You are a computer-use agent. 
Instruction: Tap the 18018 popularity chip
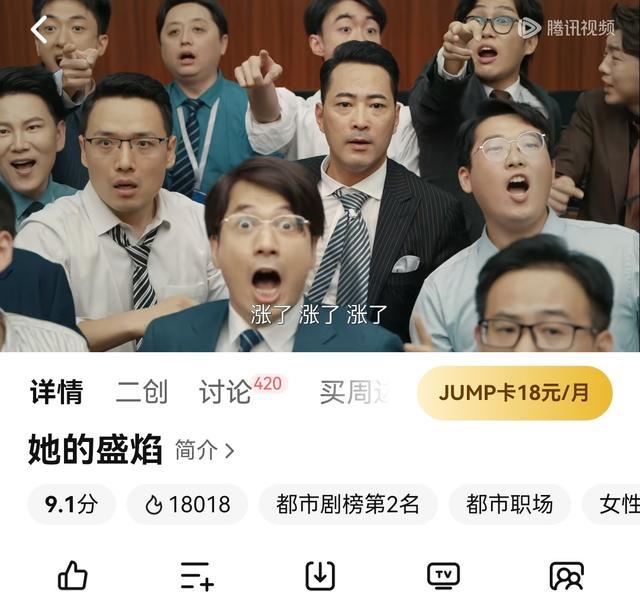187,505
